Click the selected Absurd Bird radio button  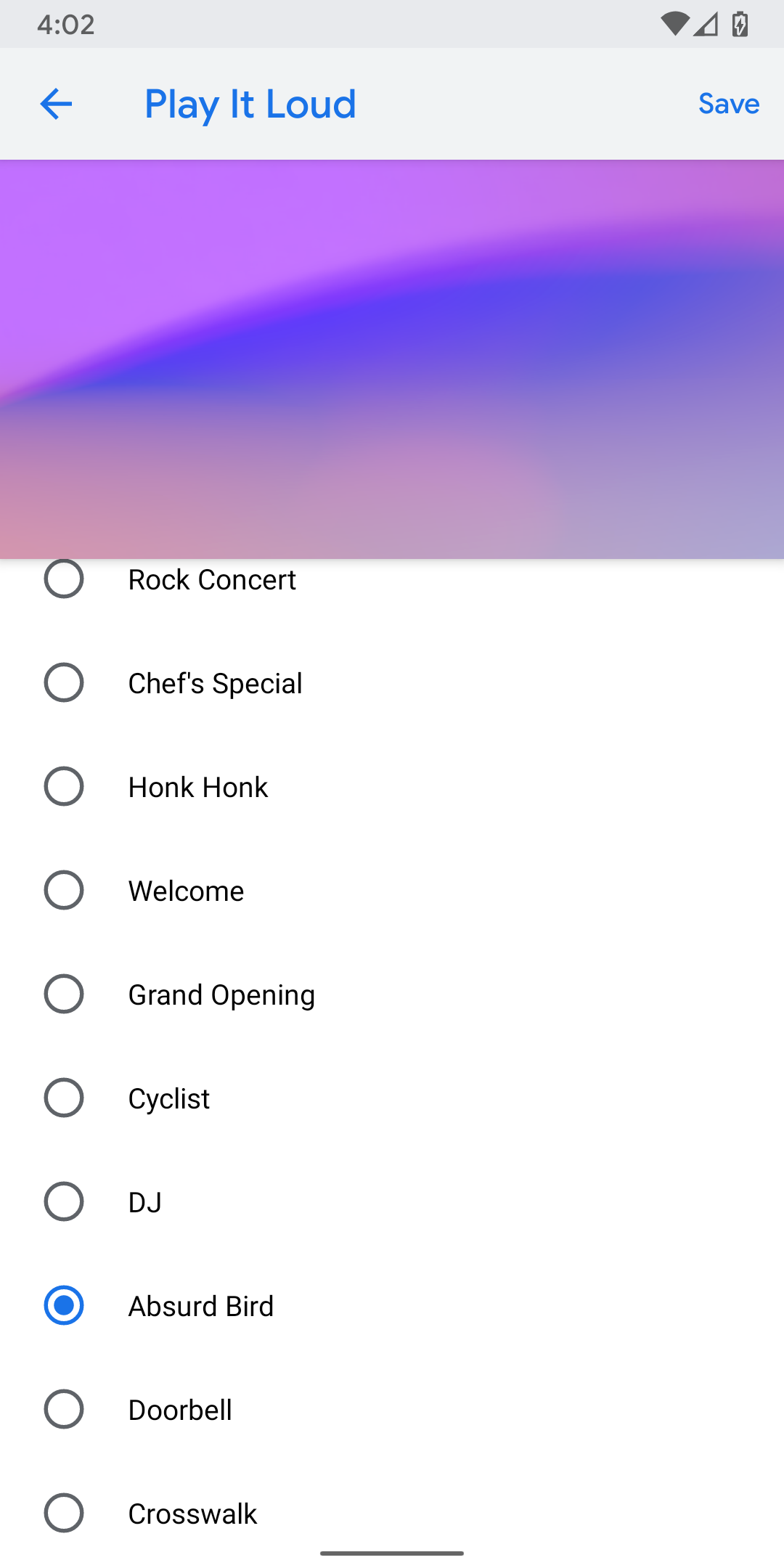[x=64, y=1305]
